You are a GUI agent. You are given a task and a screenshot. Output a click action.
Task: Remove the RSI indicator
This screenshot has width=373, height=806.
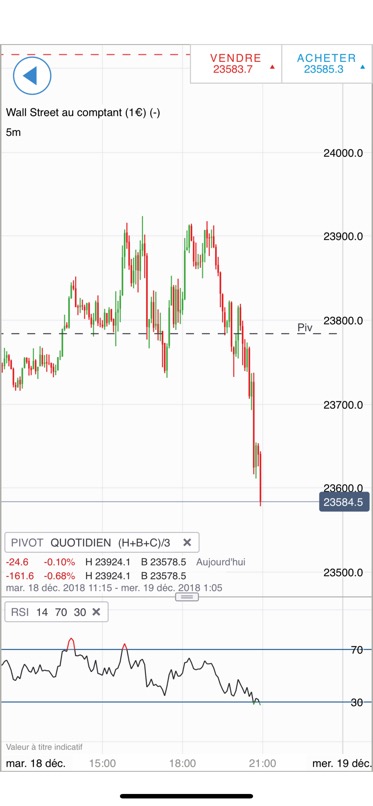(x=96, y=612)
